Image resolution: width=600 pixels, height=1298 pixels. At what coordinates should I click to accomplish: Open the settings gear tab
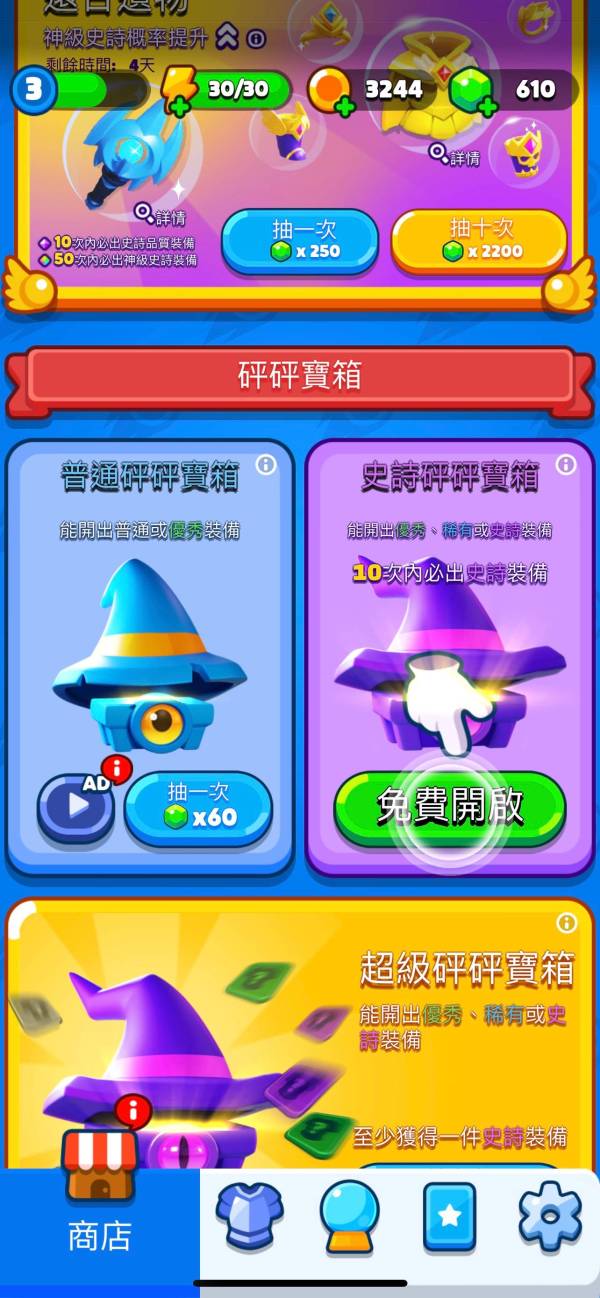[x=549, y=1216]
